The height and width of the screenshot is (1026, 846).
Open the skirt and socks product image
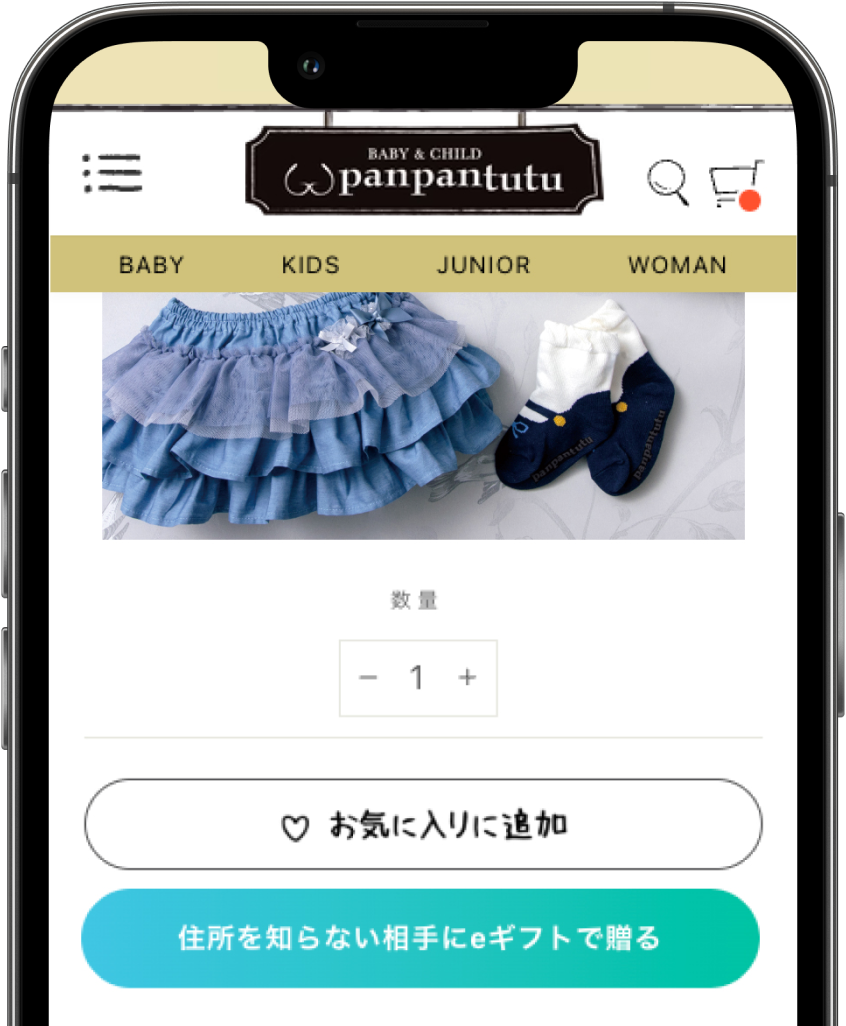pos(423,415)
